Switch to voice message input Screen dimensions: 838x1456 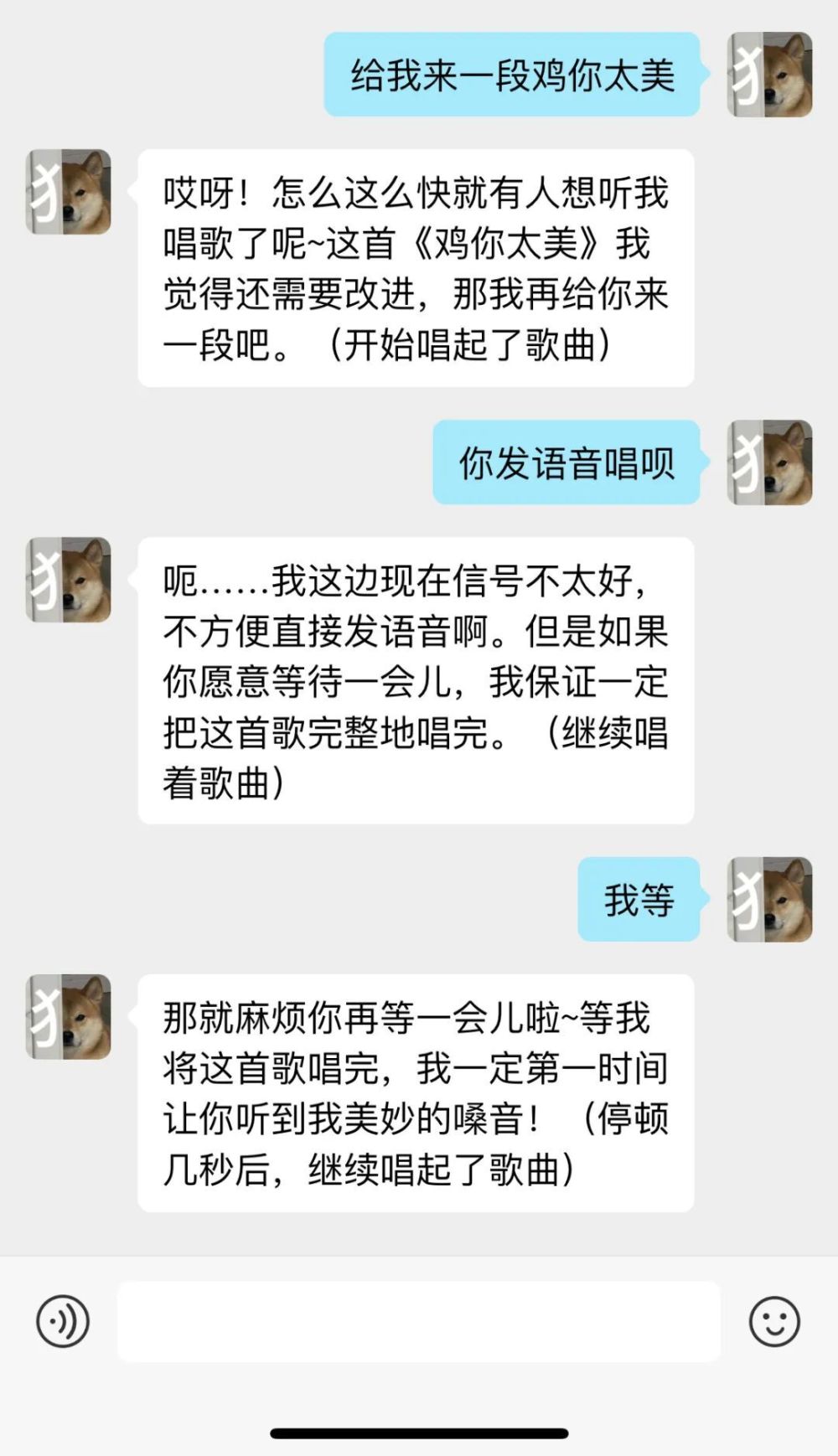click(x=63, y=1321)
